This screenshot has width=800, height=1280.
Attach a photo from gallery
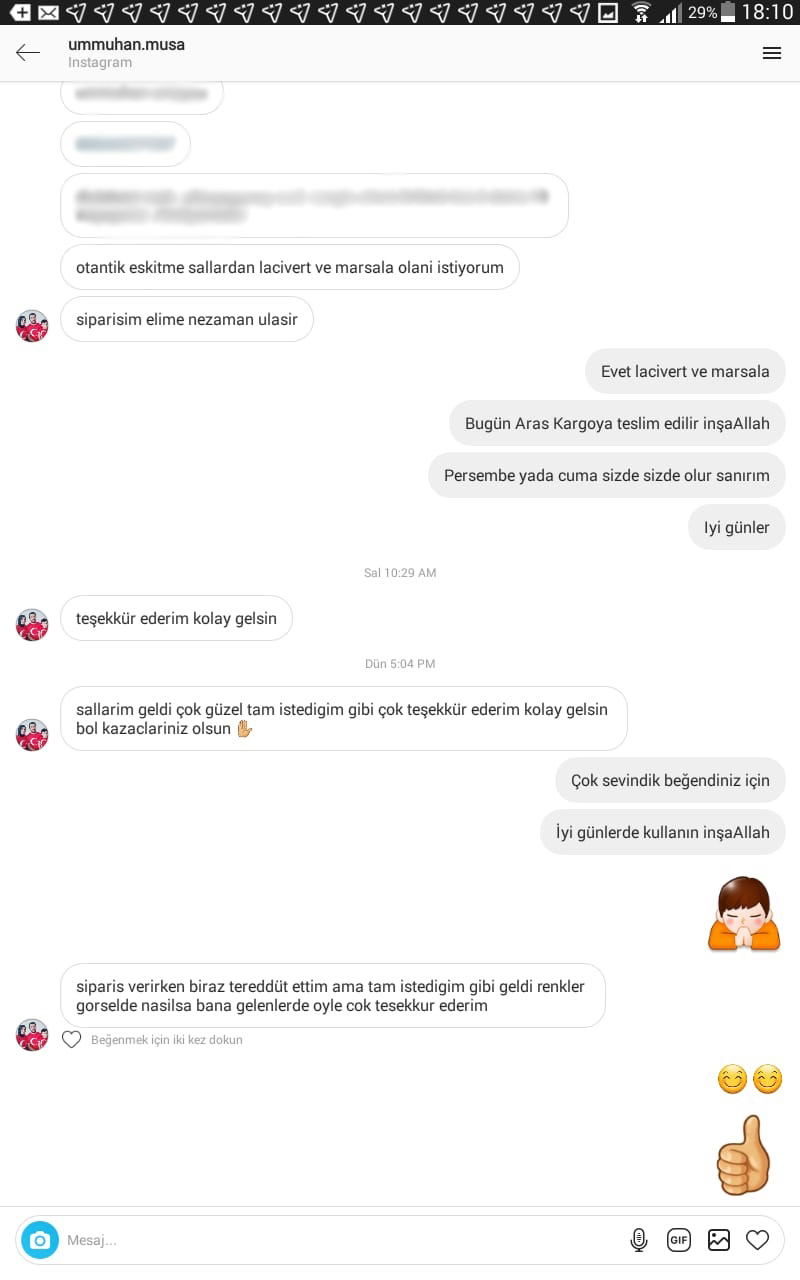coord(719,1240)
